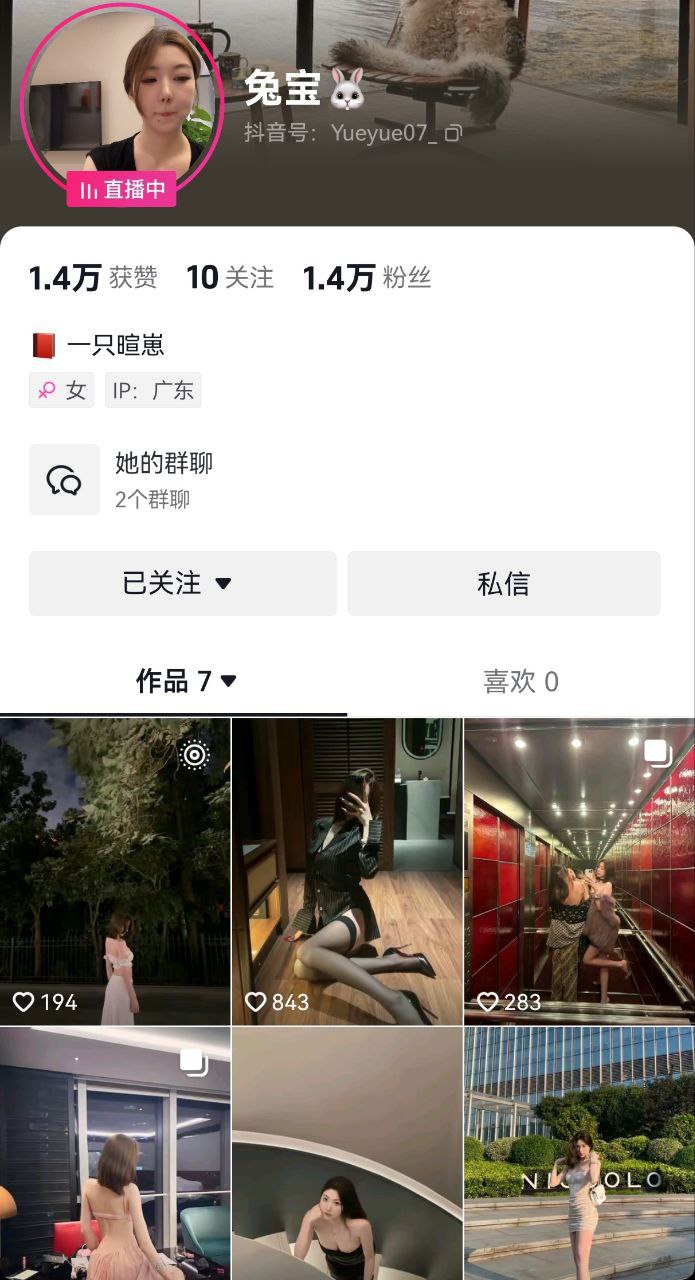The width and height of the screenshot is (695, 1280).
Task: View the 1.4万 粉丝 followers list
Action: [366, 278]
